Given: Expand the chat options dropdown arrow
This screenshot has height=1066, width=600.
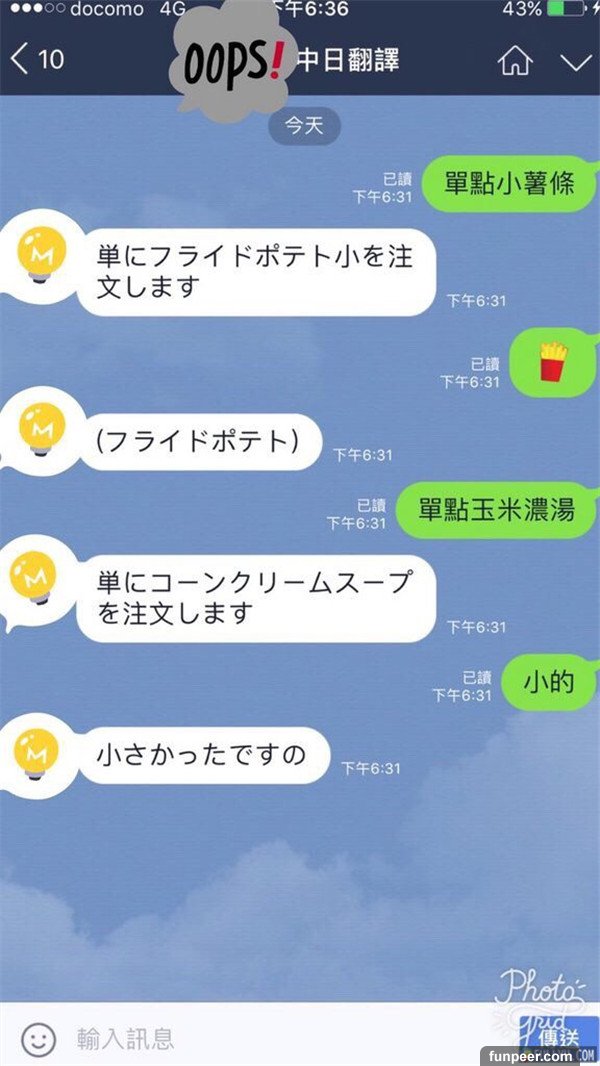Looking at the screenshot, I should coord(576,62).
